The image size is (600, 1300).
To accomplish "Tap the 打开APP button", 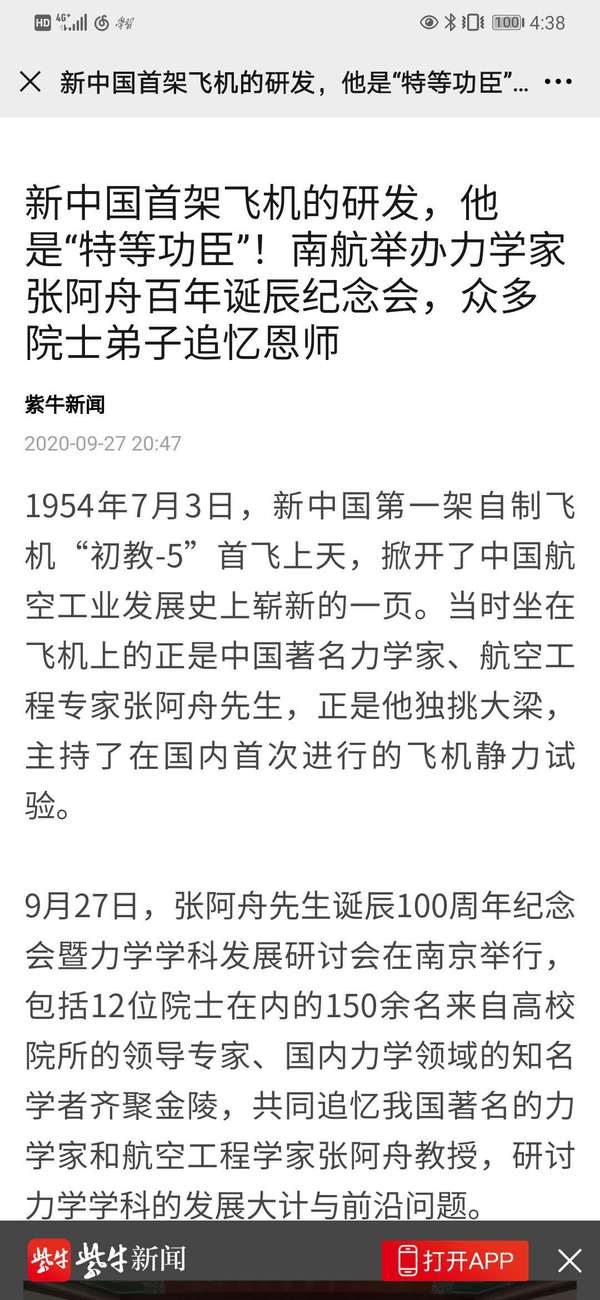I will point(456,1260).
